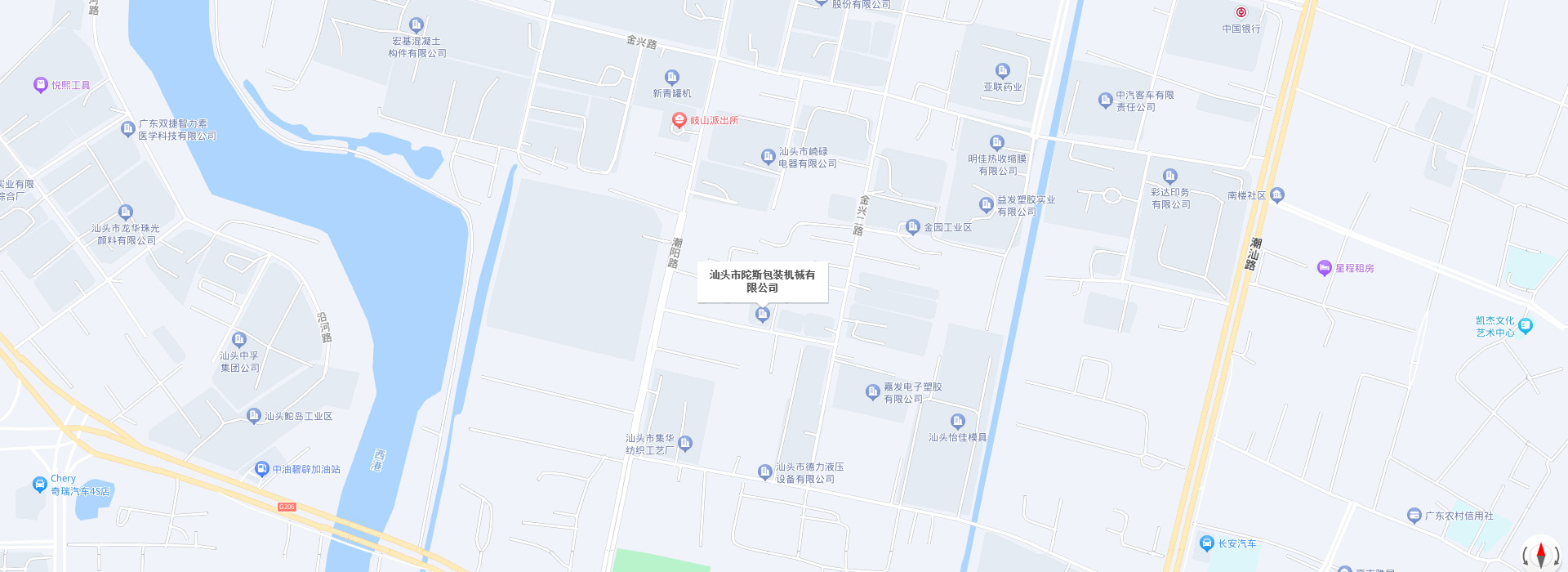
Task: Rotate map using the left curved arrow
Action: [1526, 556]
